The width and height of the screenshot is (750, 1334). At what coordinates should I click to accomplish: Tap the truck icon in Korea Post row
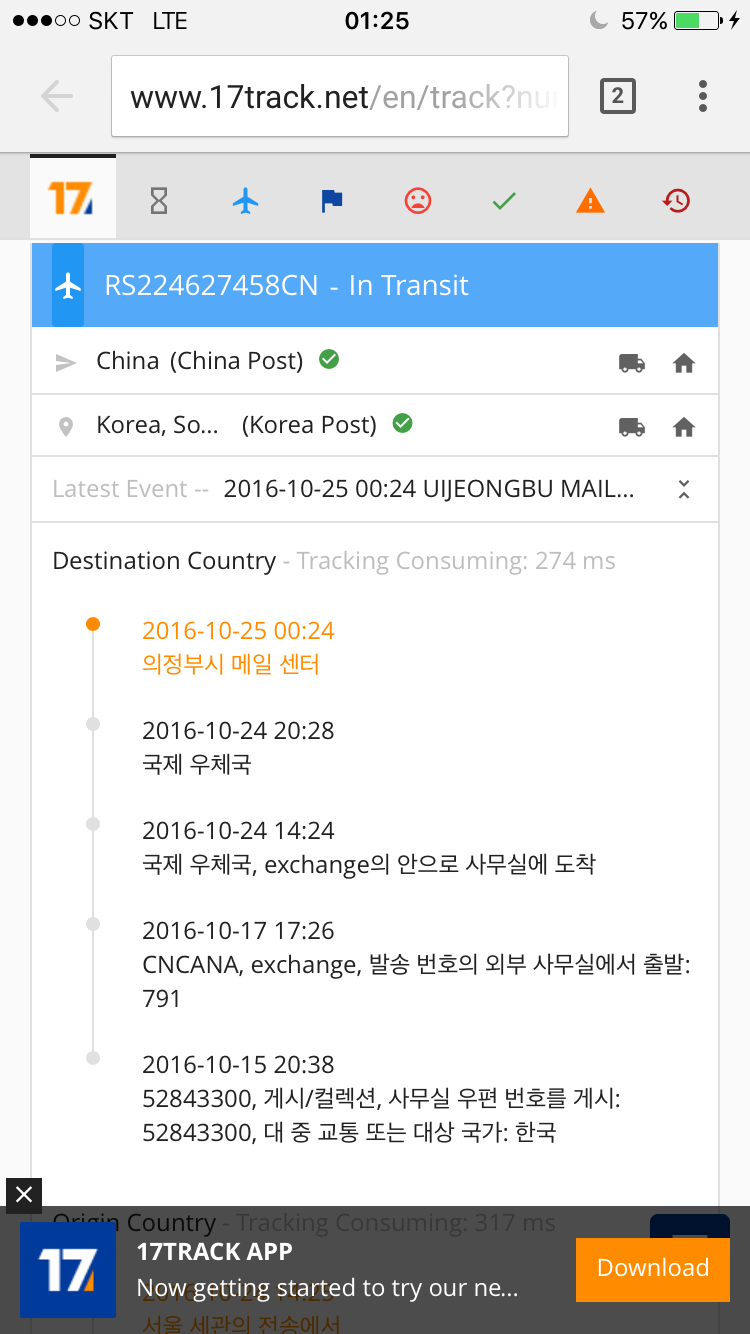tap(632, 427)
